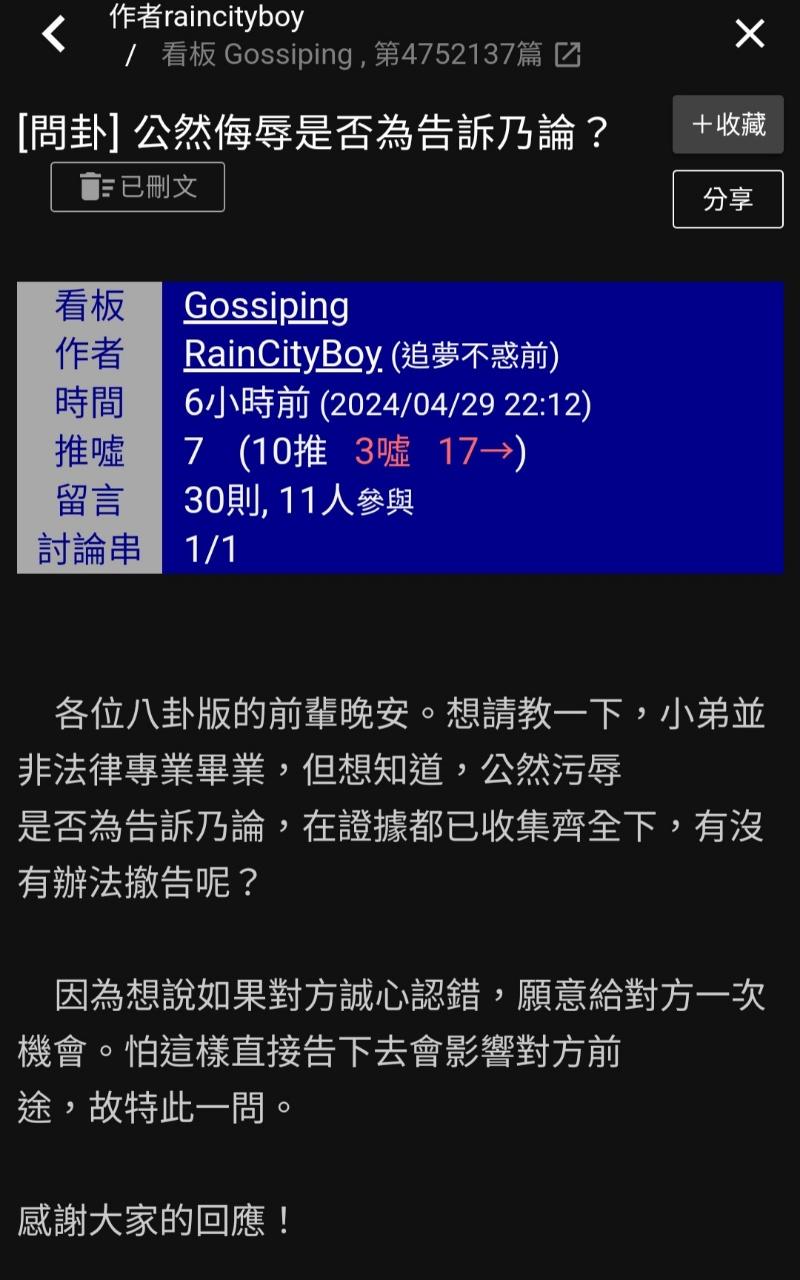Screen dimensions: 800x1280
Task: Tap the 分享 button
Action: pos(727,199)
